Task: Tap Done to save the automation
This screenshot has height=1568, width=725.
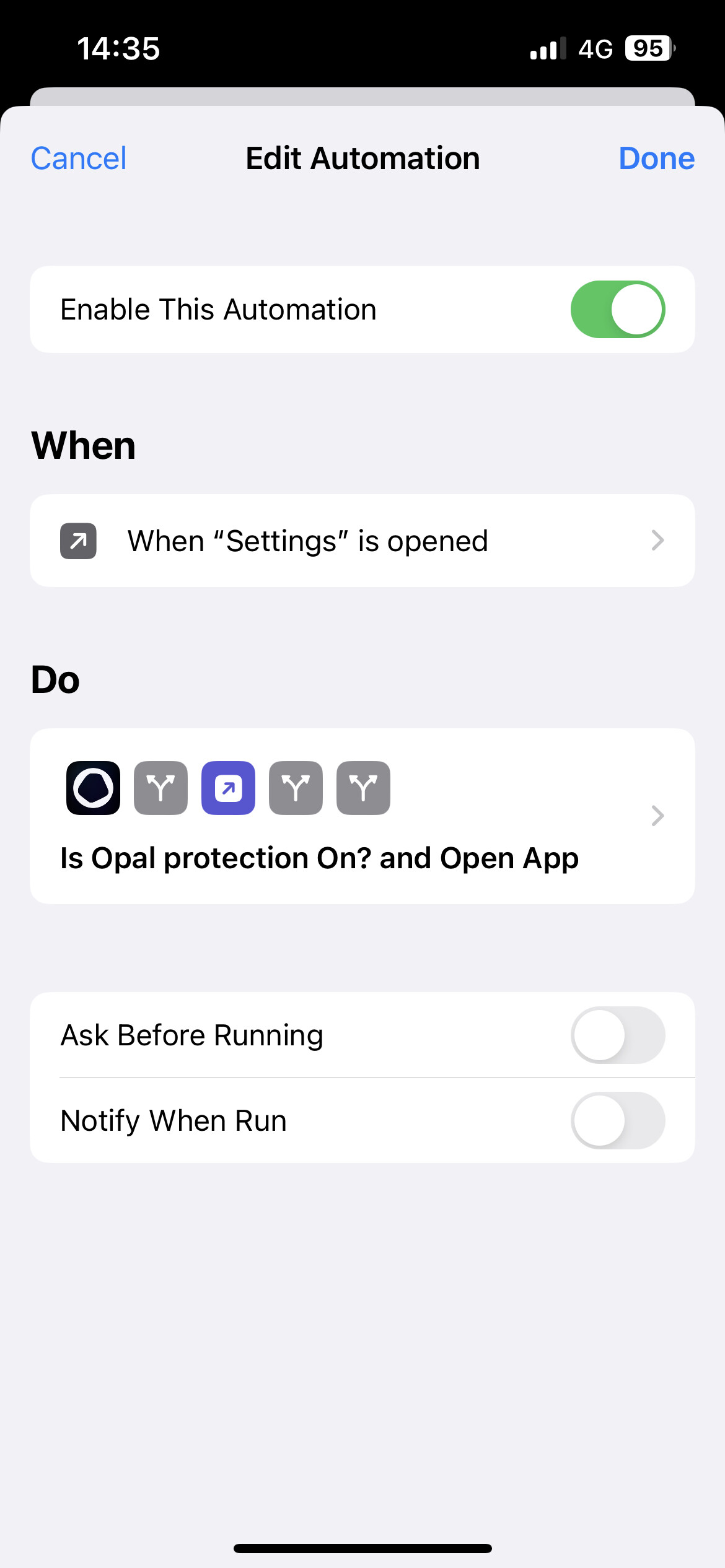Action: pos(656,159)
